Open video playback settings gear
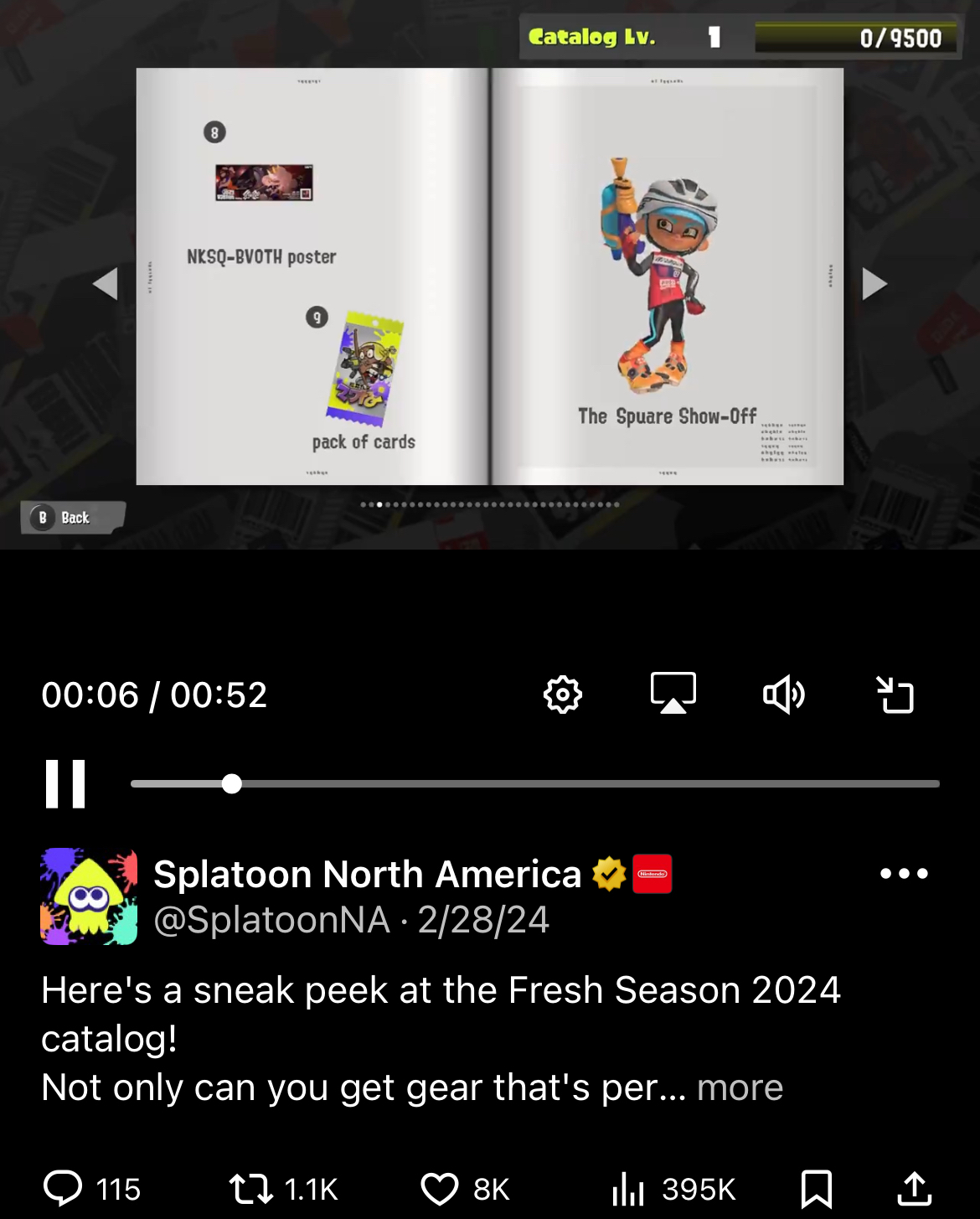Viewport: 980px width, 1219px height. click(x=563, y=695)
